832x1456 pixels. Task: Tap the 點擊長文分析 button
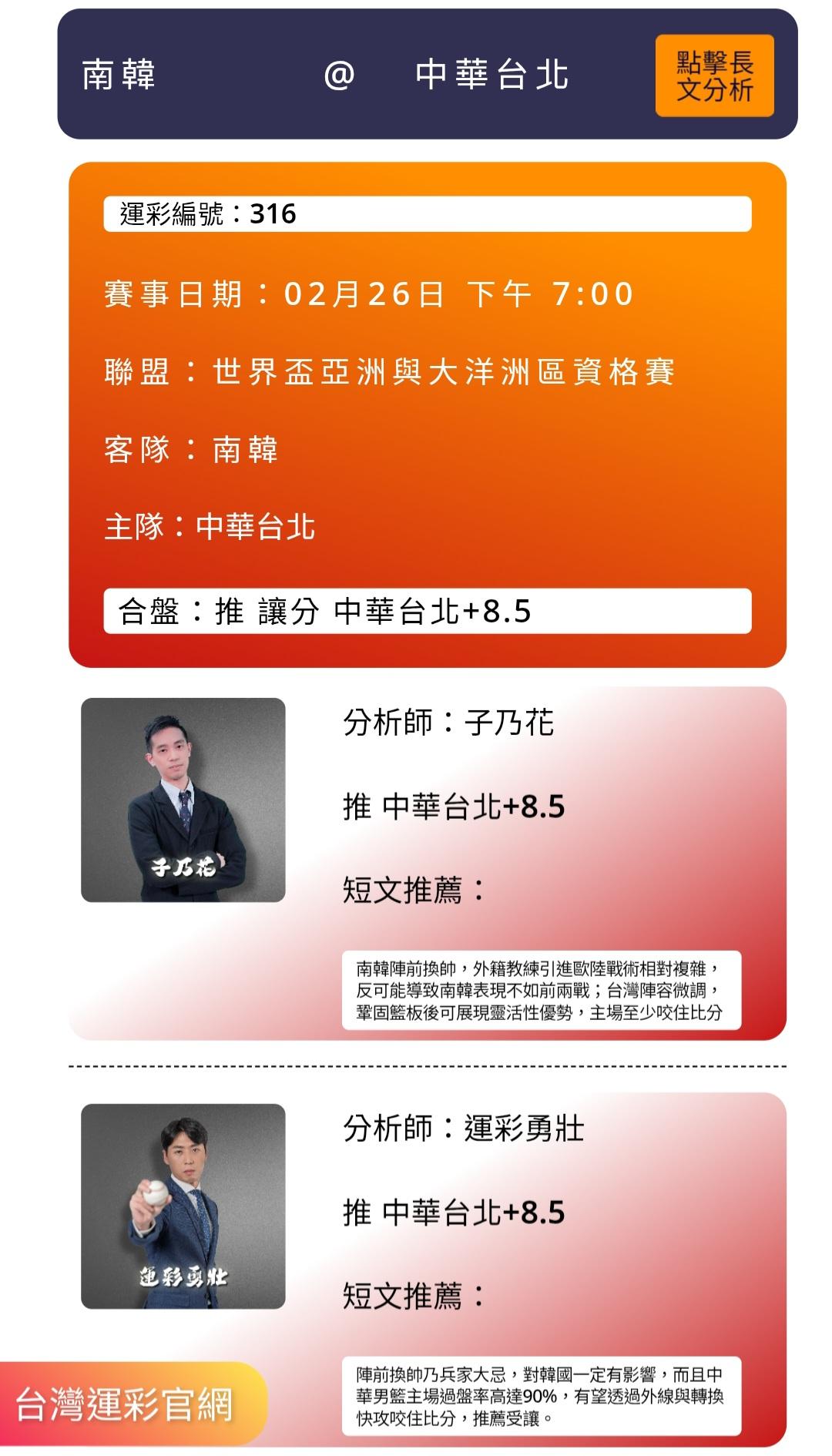coord(714,75)
